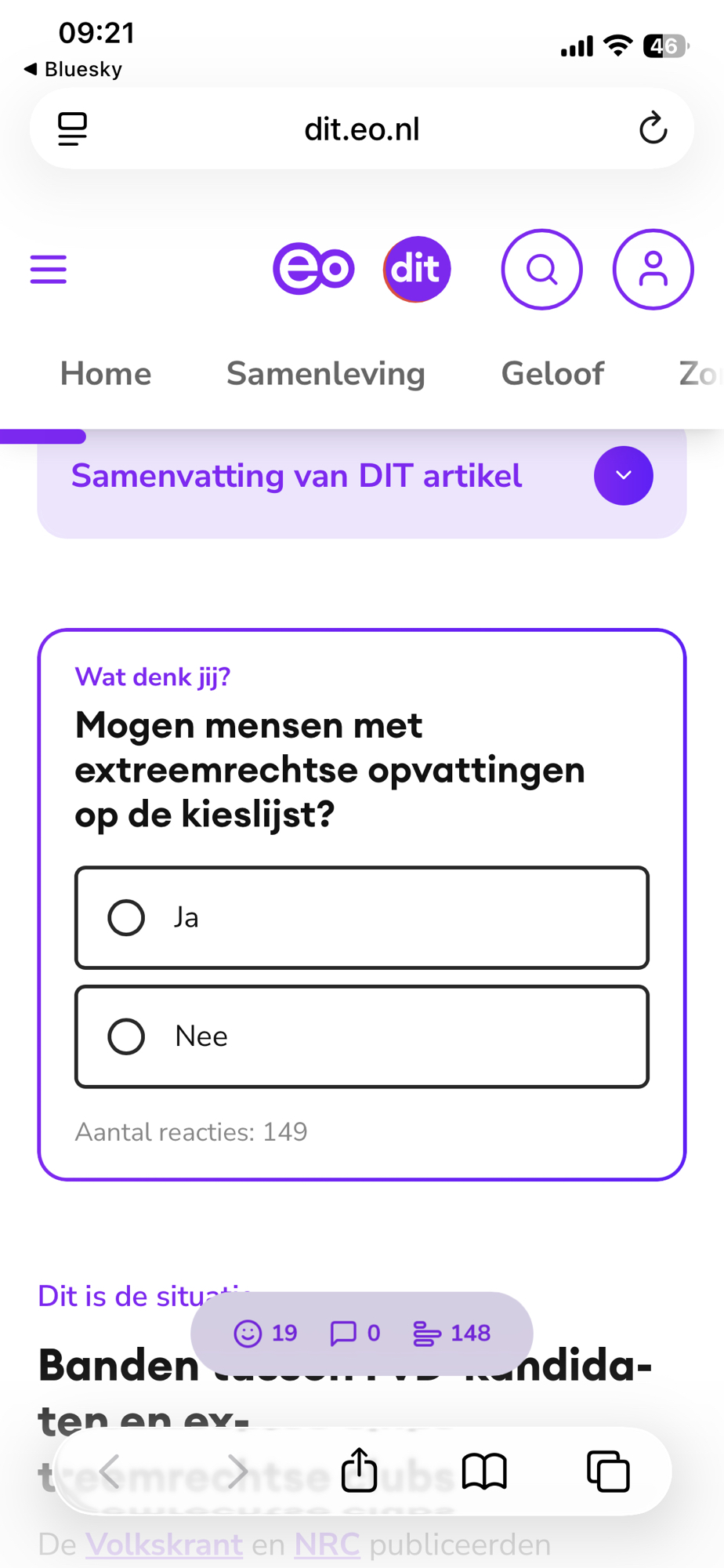Select Ja in the poll
Viewport: 724px width, 1568px height.
click(x=361, y=917)
